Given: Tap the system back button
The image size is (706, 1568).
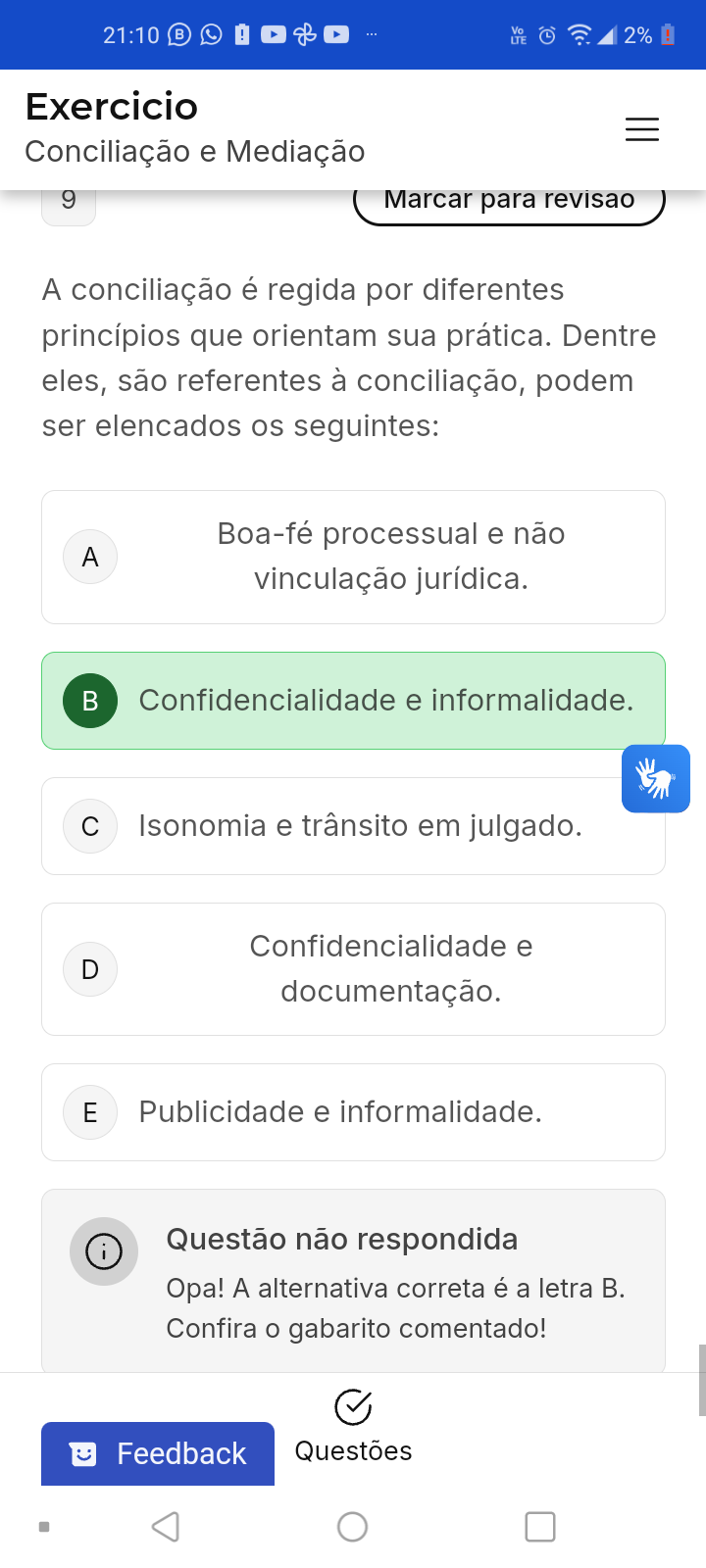Looking at the screenshot, I should click(166, 1526).
